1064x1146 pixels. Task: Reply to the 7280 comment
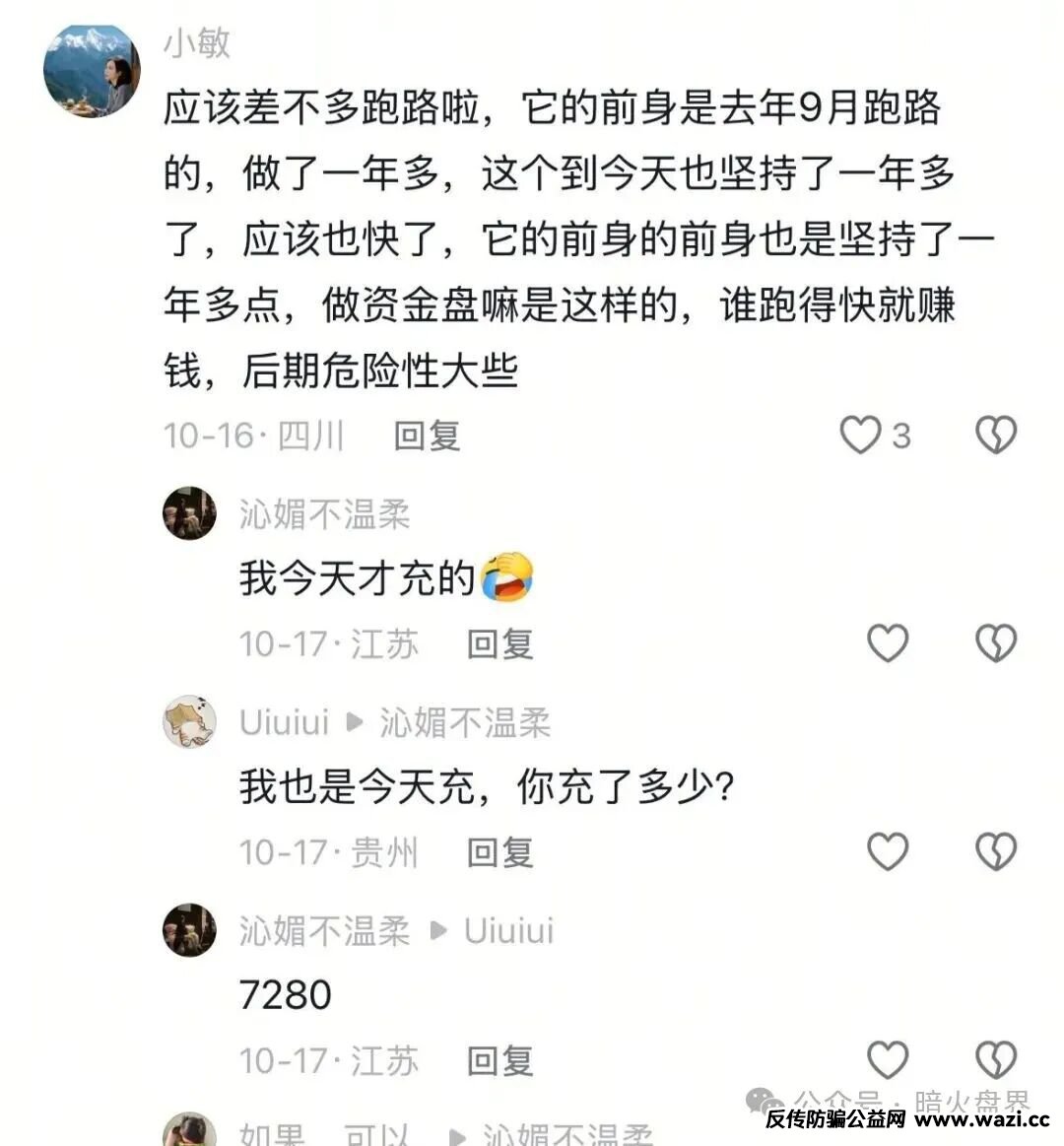(x=499, y=1060)
